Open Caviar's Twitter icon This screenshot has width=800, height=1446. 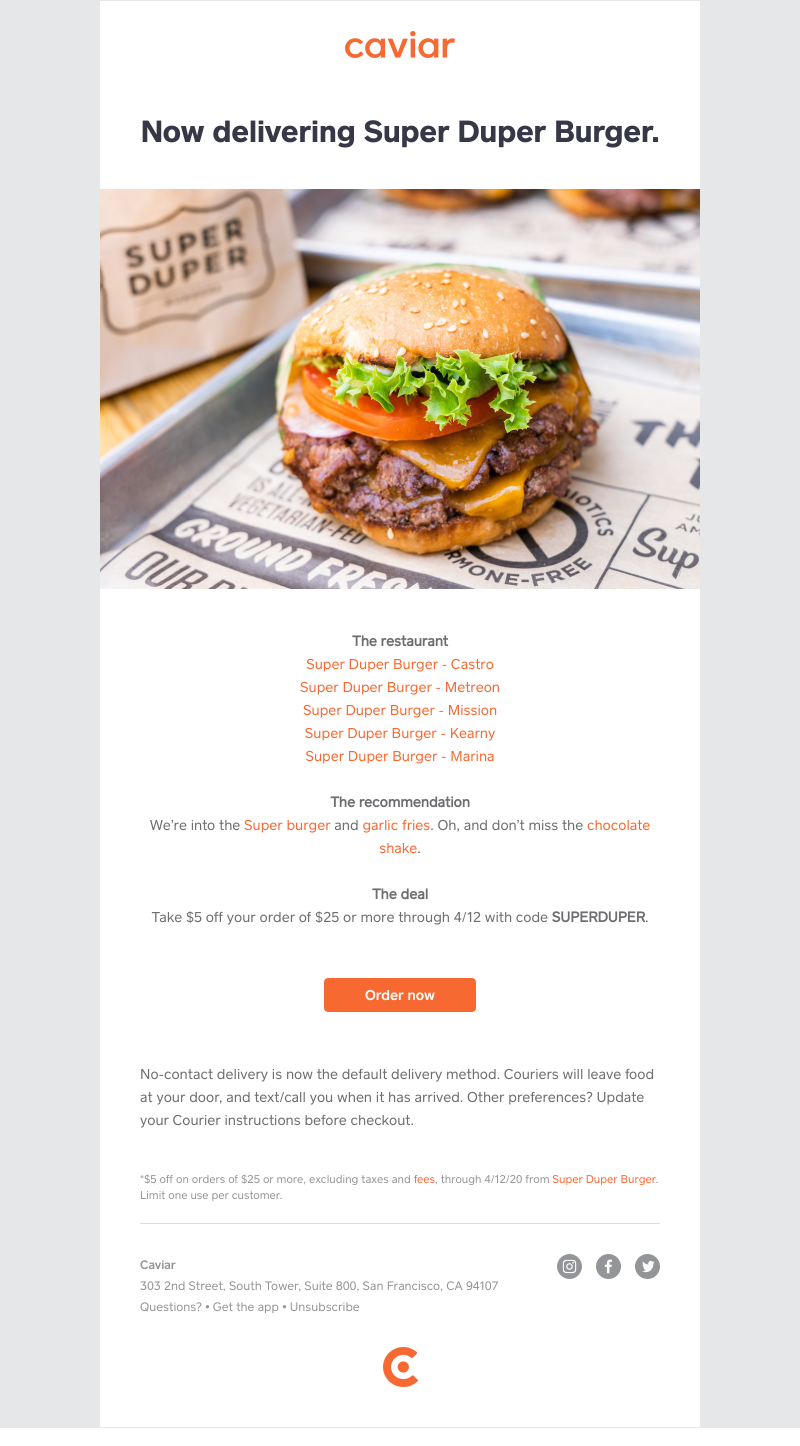coord(647,1266)
